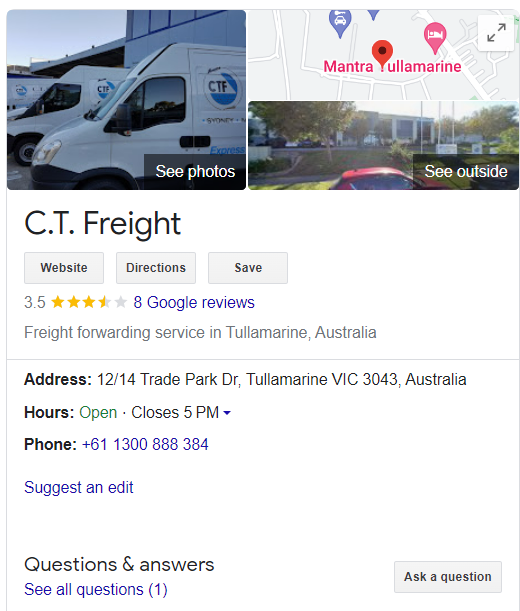Expand the map to full view
The image size is (520, 611).
click(x=496, y=33)
